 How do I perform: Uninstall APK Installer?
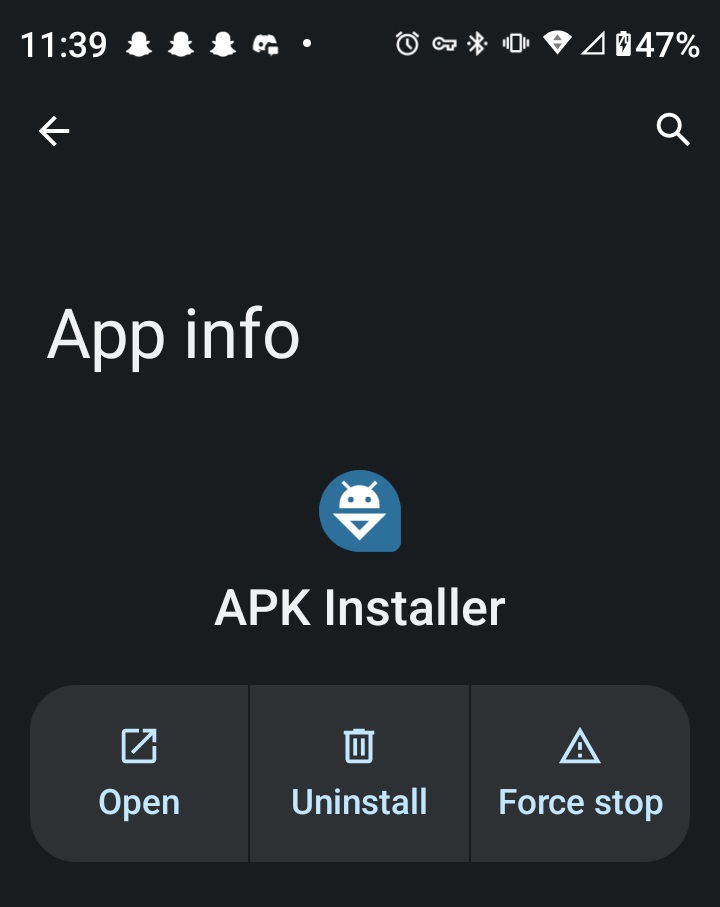[x=359, y=773]
